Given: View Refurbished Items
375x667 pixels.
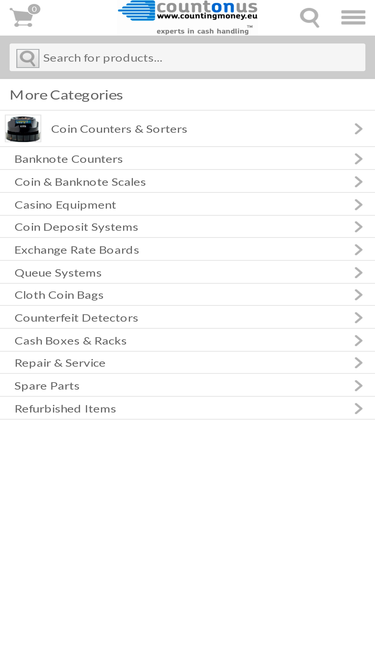Looking at the screenshot, I should click(188, 409).
